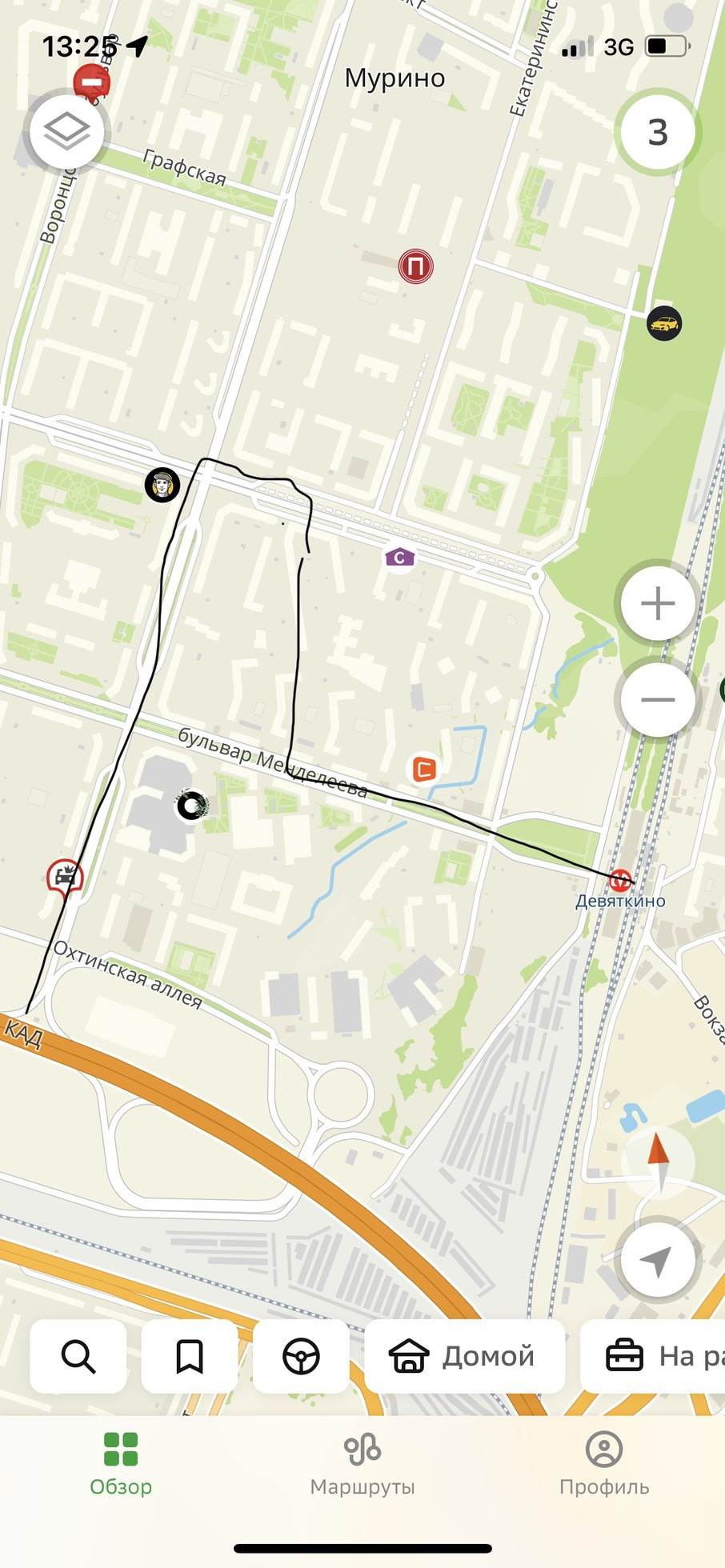
Task: Open the map layers button
Action: click(x=66, y=130)
